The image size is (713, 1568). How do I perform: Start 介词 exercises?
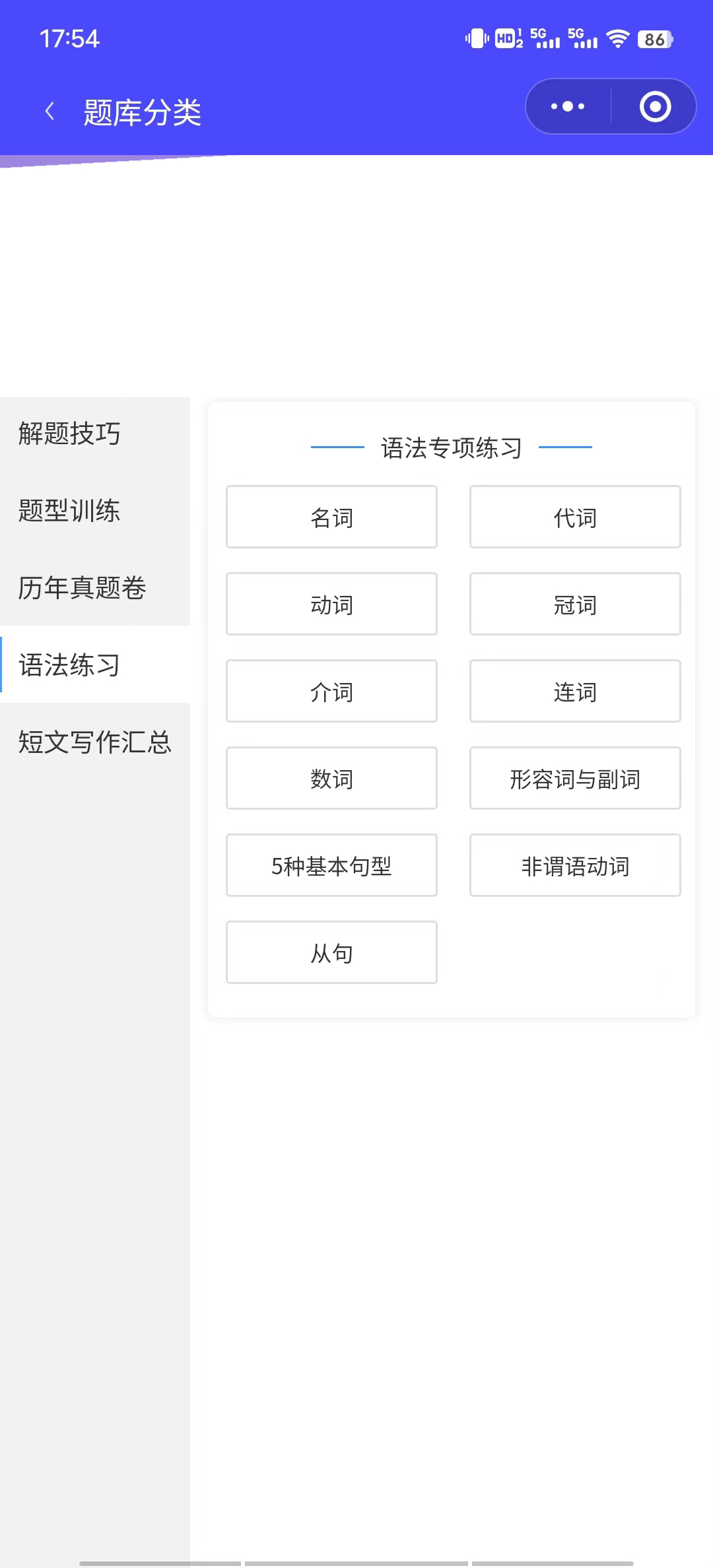coord(331,692)
